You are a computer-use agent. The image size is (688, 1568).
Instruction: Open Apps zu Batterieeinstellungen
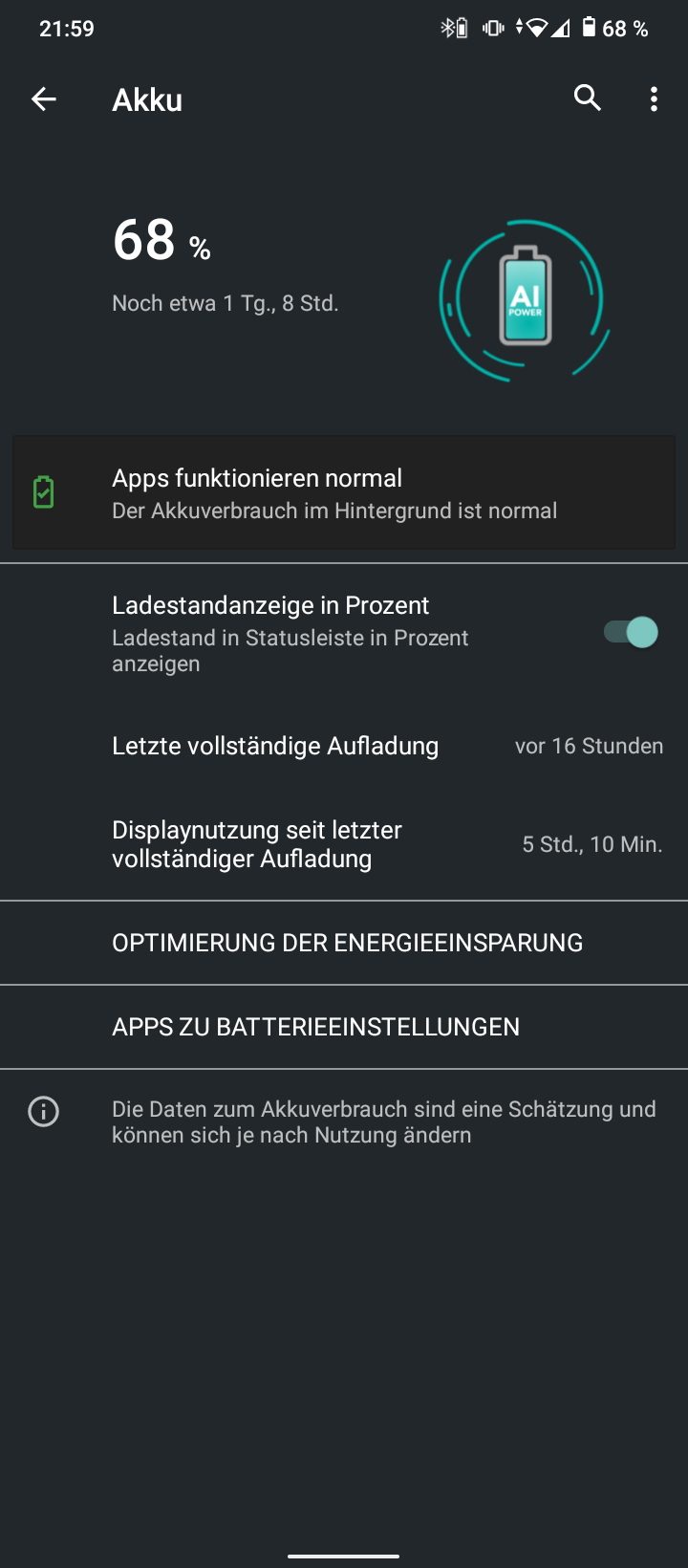tap(344, 1027)
